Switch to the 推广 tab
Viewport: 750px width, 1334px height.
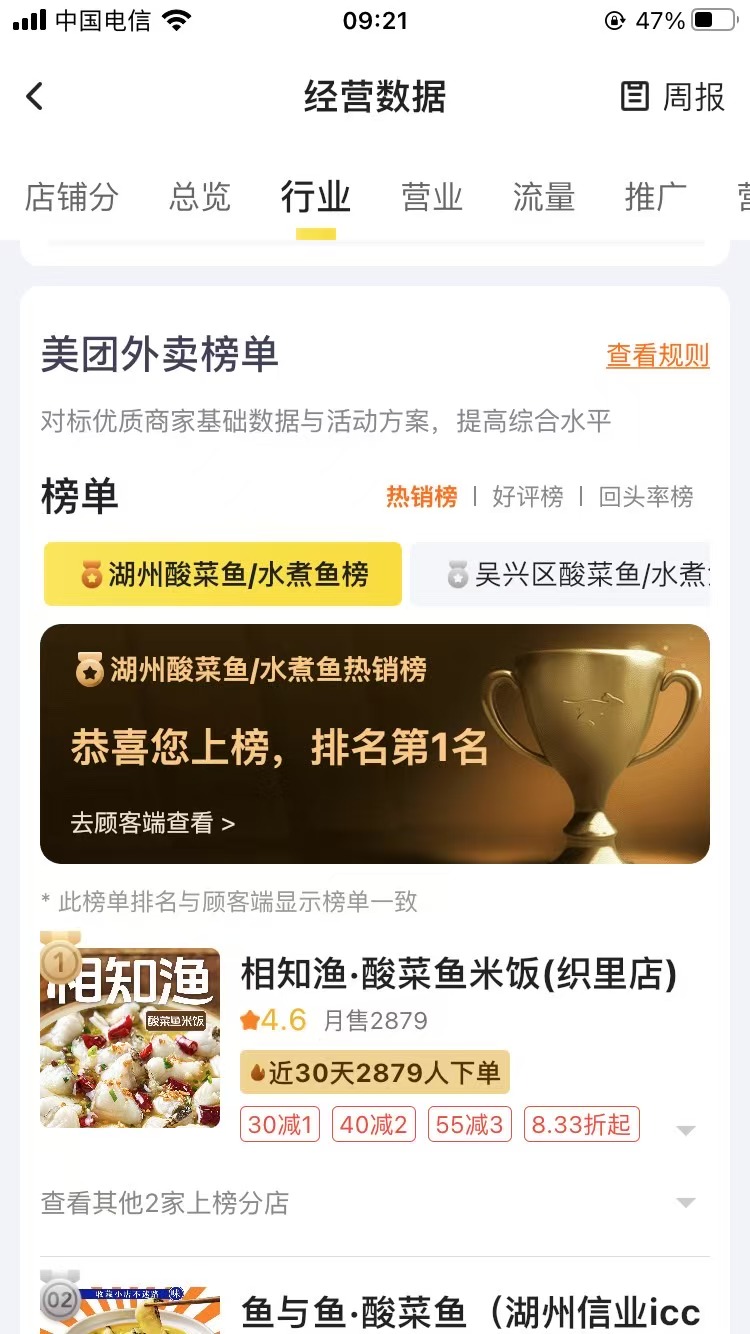point(655,197)
